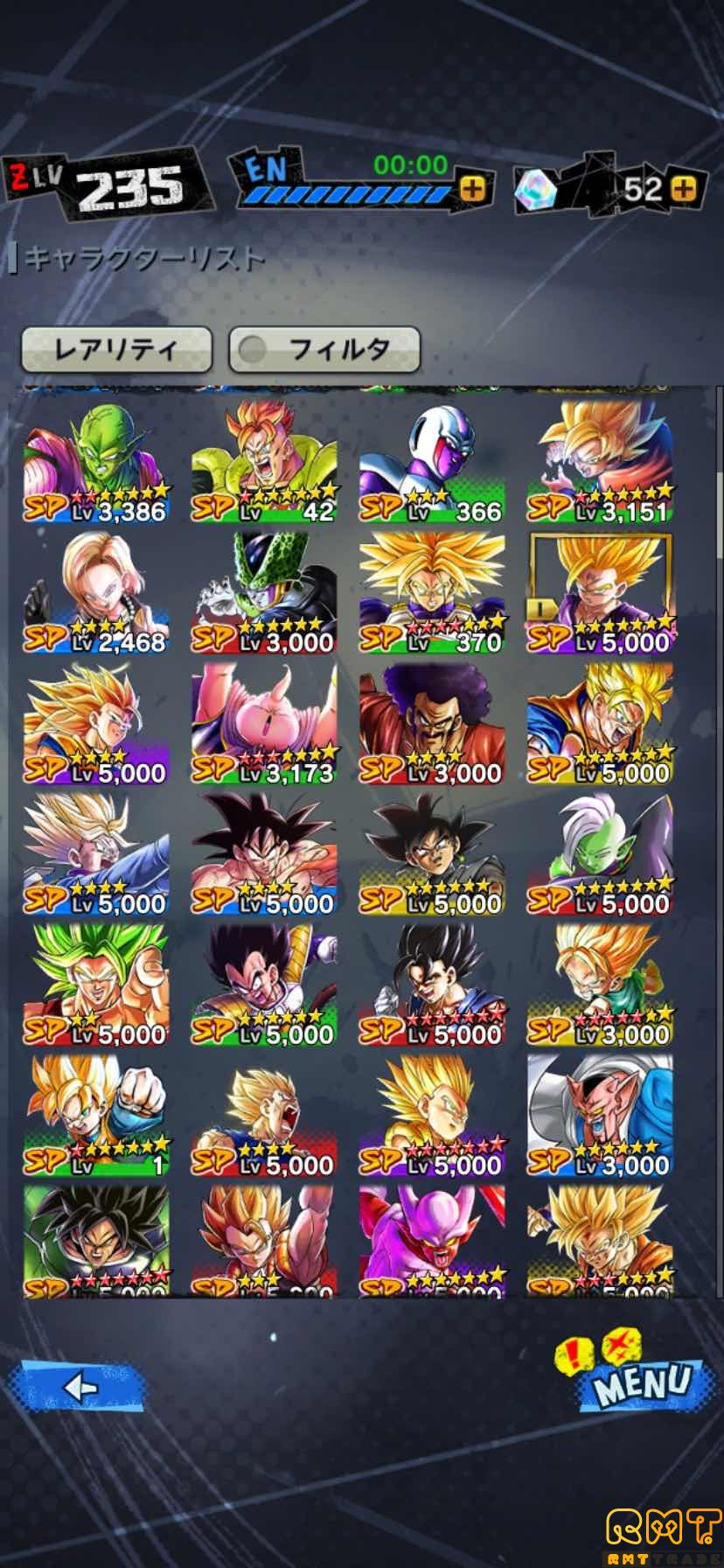Select the gold-framed Gohan card
The height and width of the screenshot is (1568, 724).
click(600, 592)
